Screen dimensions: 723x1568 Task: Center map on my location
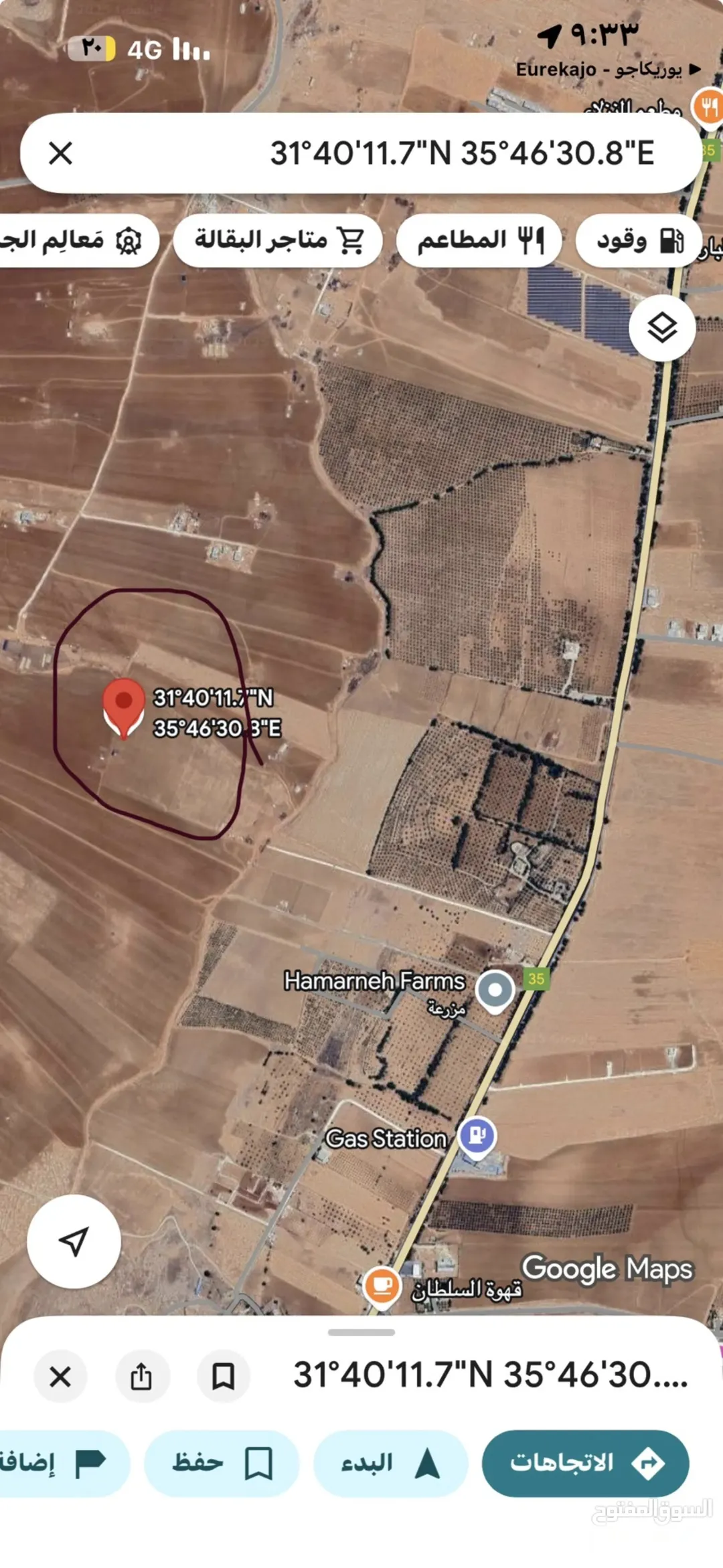(74, 1241)
